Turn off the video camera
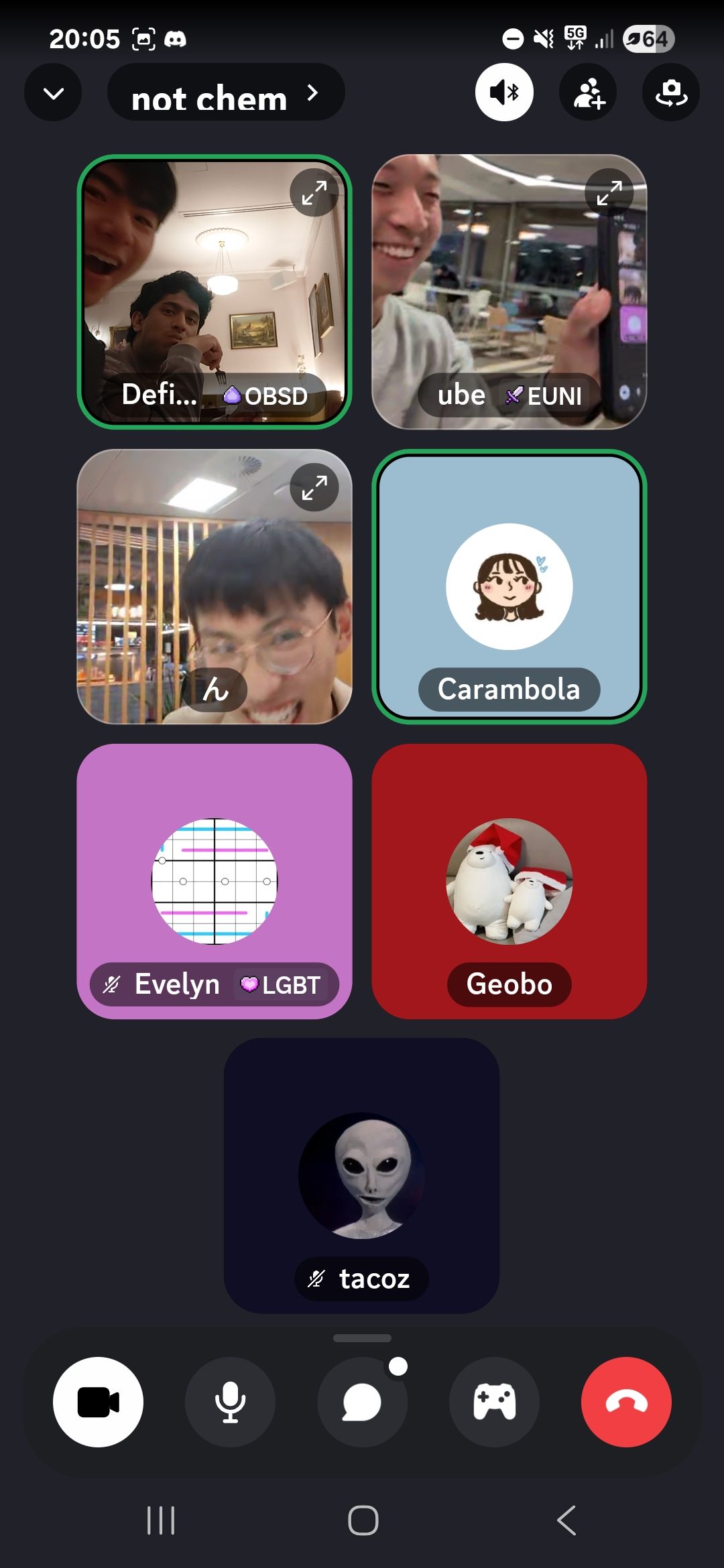The image size is (724, 1568). click(98, 1402)
